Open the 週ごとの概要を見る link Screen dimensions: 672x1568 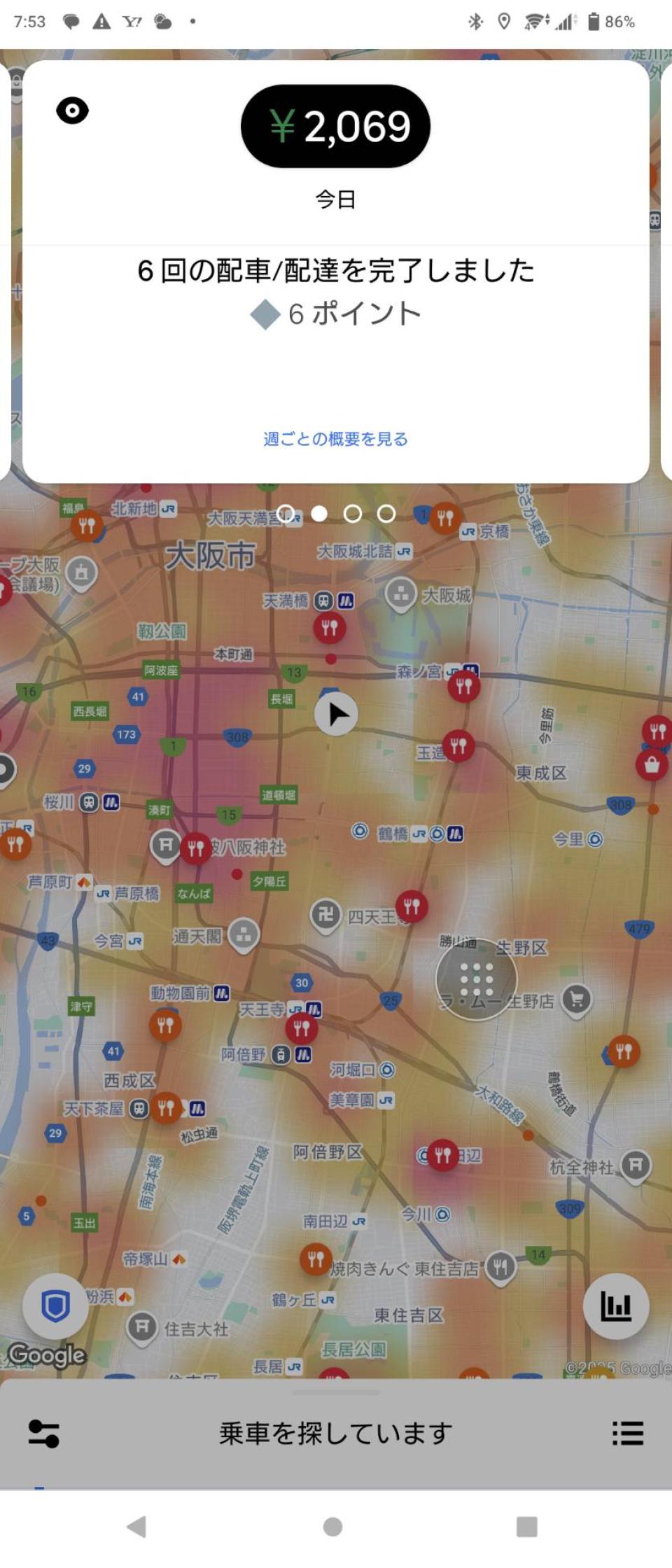[335, 439]
